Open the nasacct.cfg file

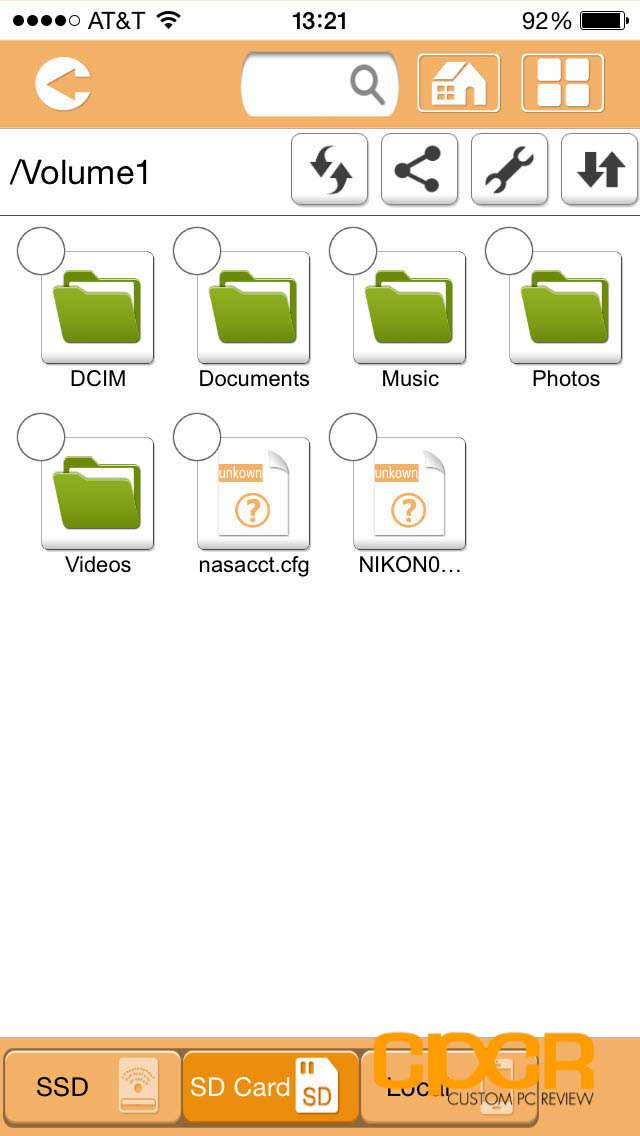click(254, 493)
